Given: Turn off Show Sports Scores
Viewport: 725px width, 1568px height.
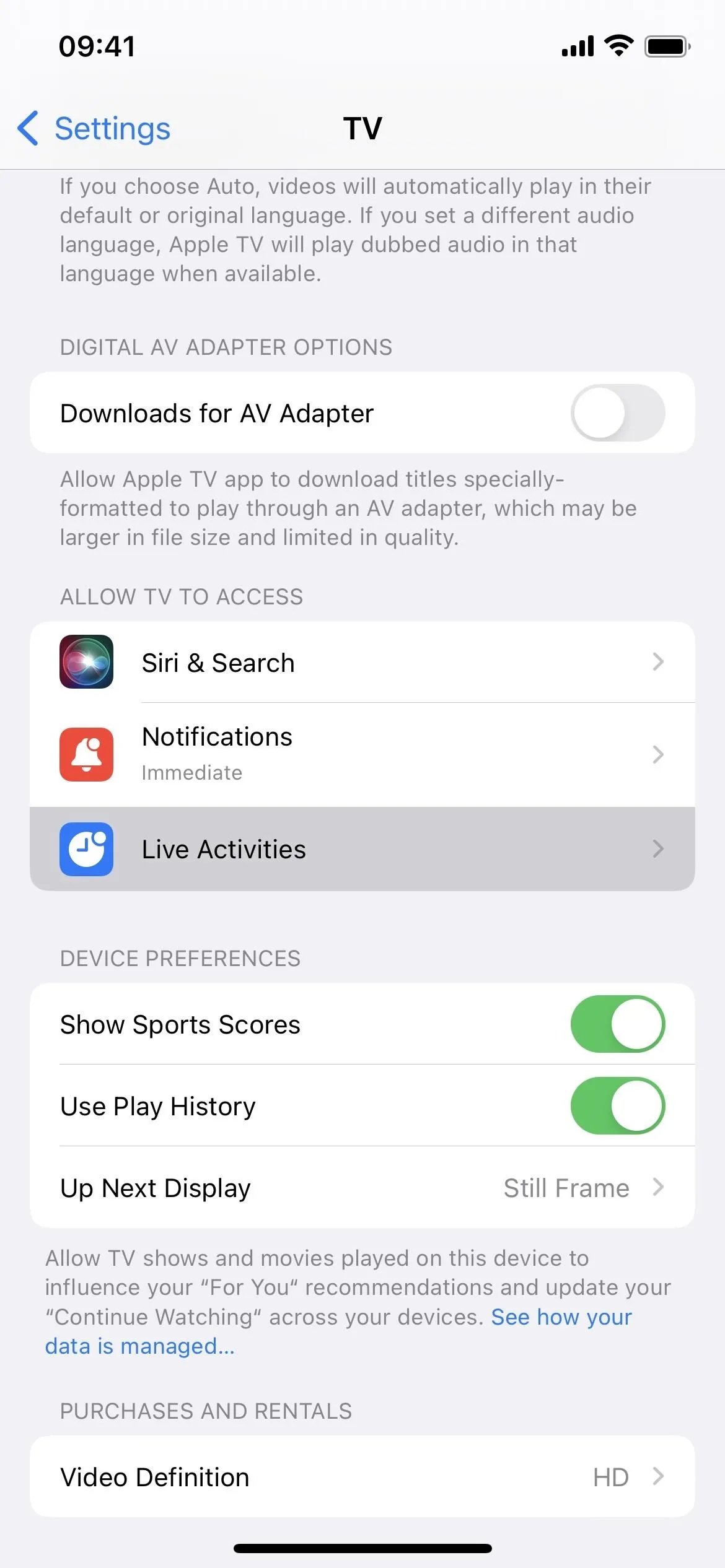Looking at the screenshot, I should 618,1024.
